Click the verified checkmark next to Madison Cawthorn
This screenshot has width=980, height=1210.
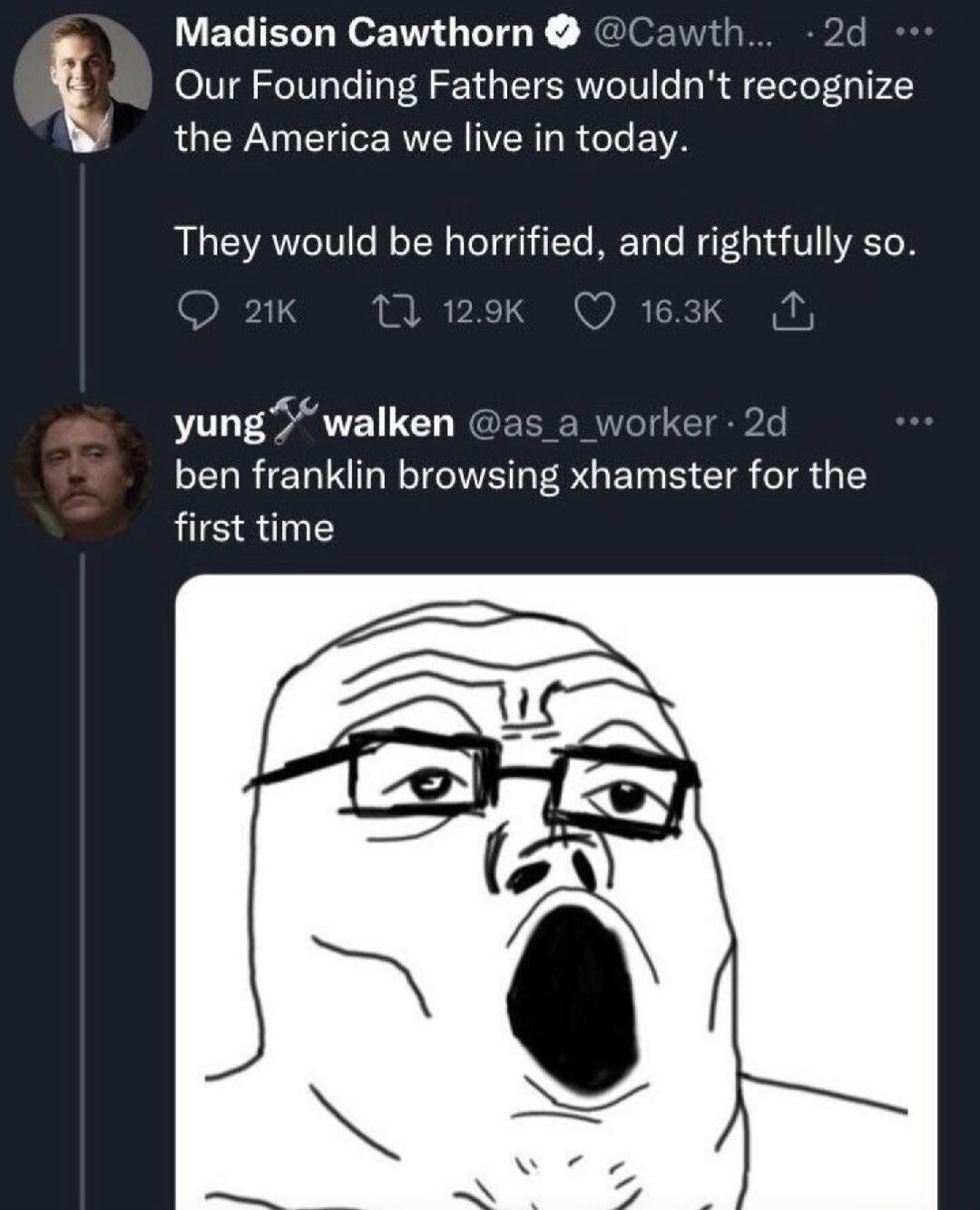click(x=565, y=30)
